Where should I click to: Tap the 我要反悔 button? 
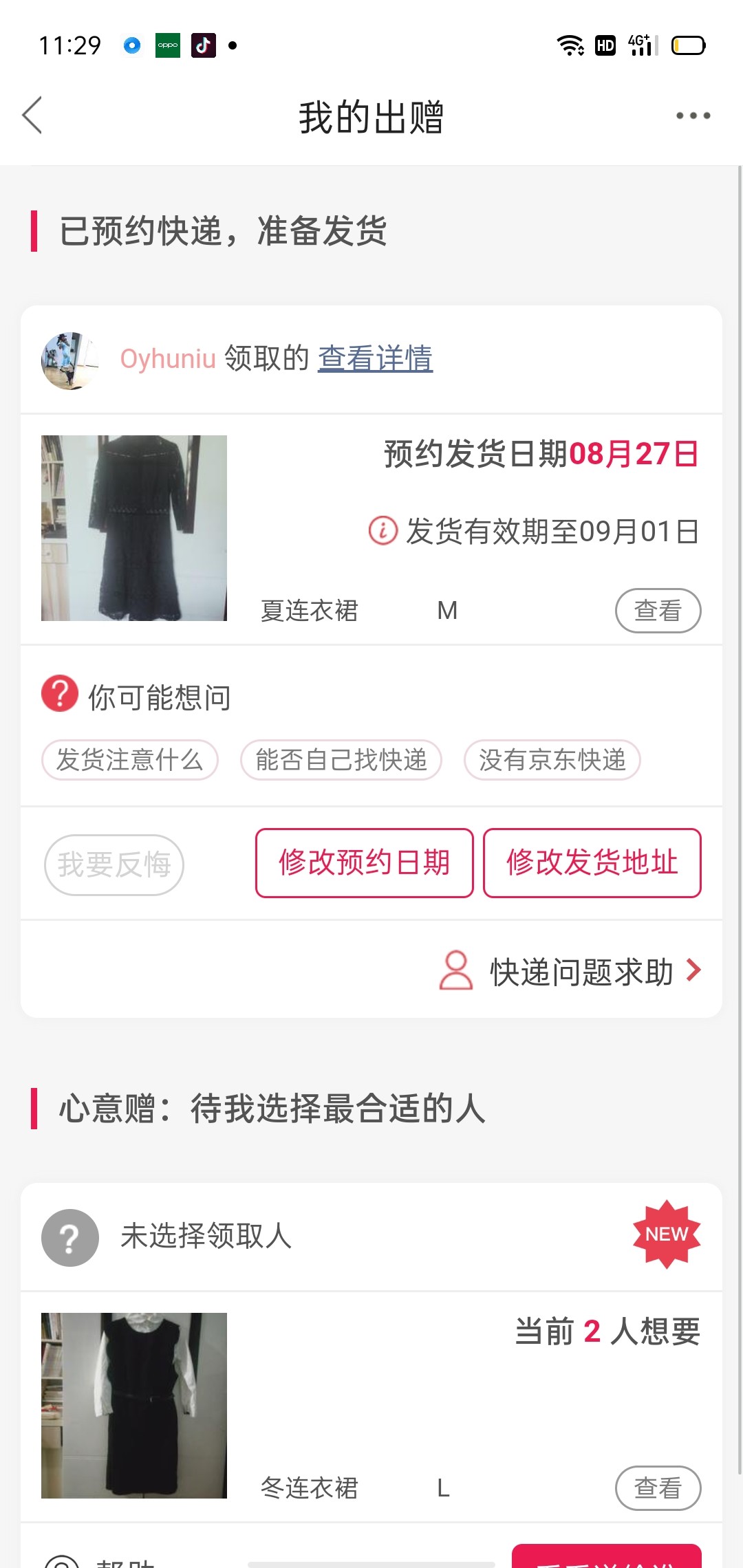pyautogui.click(x=114, y=864)
